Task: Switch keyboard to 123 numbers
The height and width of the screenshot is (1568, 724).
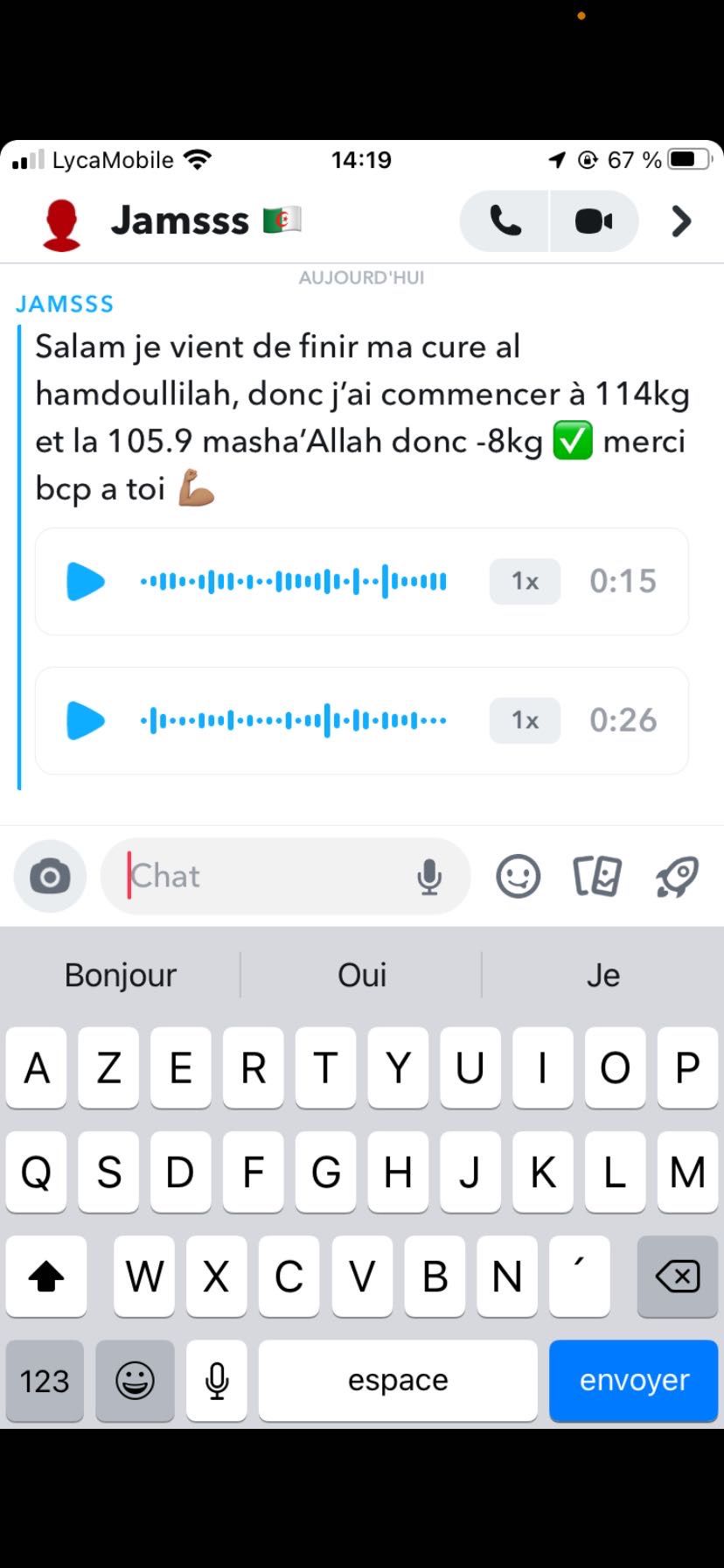Action: tap(45, 1381)
